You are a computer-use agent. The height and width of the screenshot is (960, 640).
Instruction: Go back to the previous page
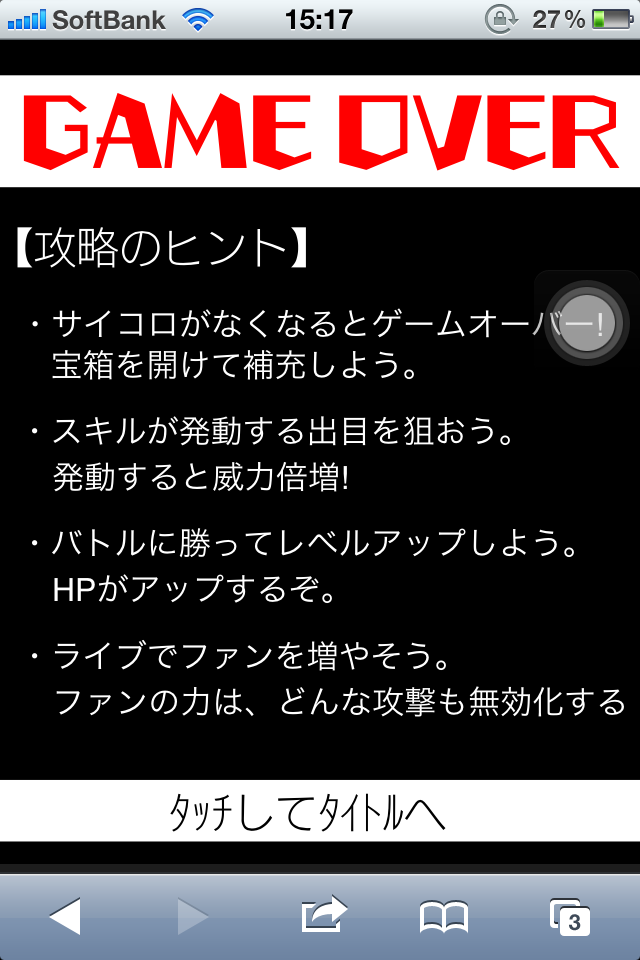tap(65, 915)
